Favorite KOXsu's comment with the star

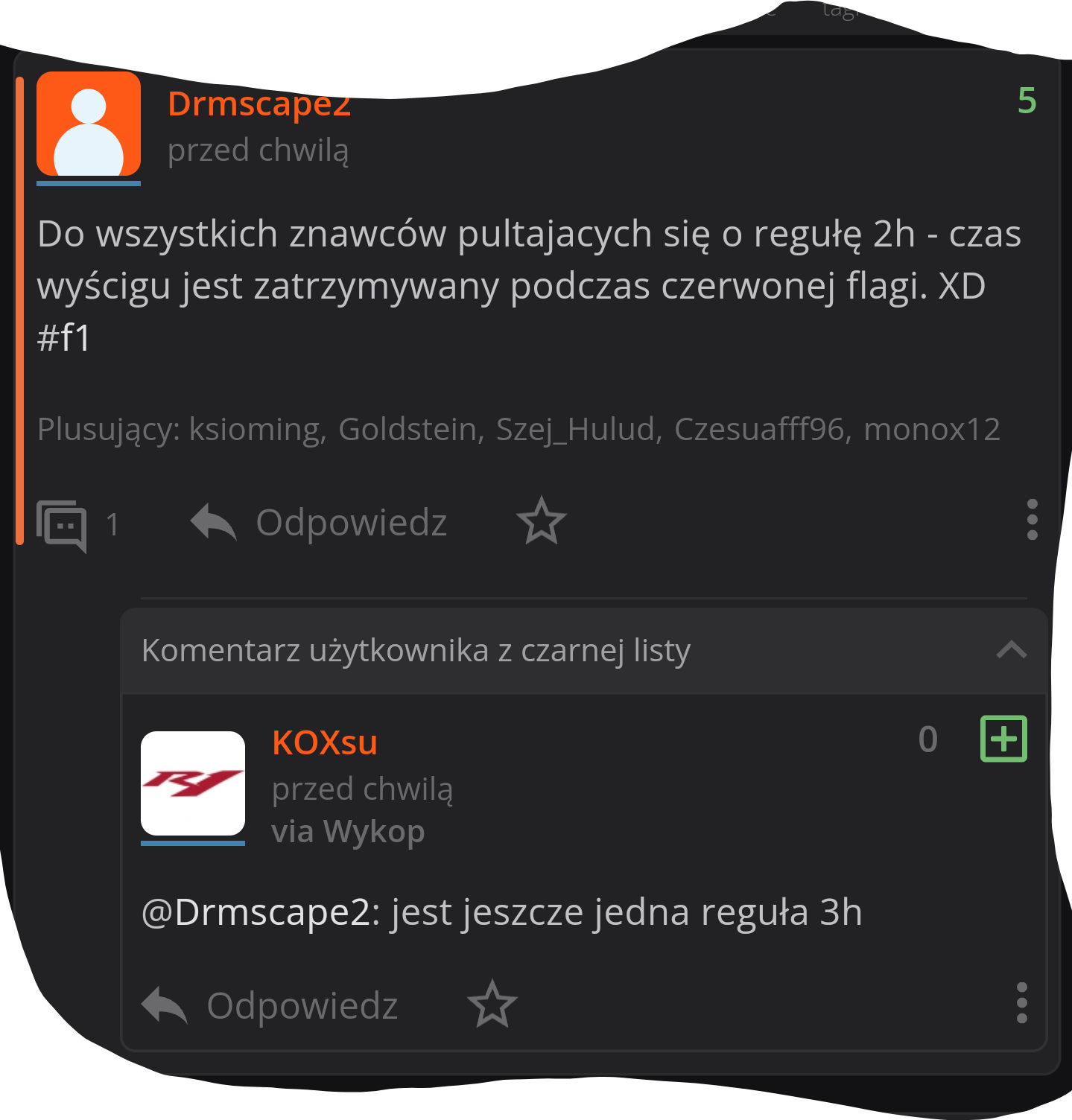click(492, 1004)
